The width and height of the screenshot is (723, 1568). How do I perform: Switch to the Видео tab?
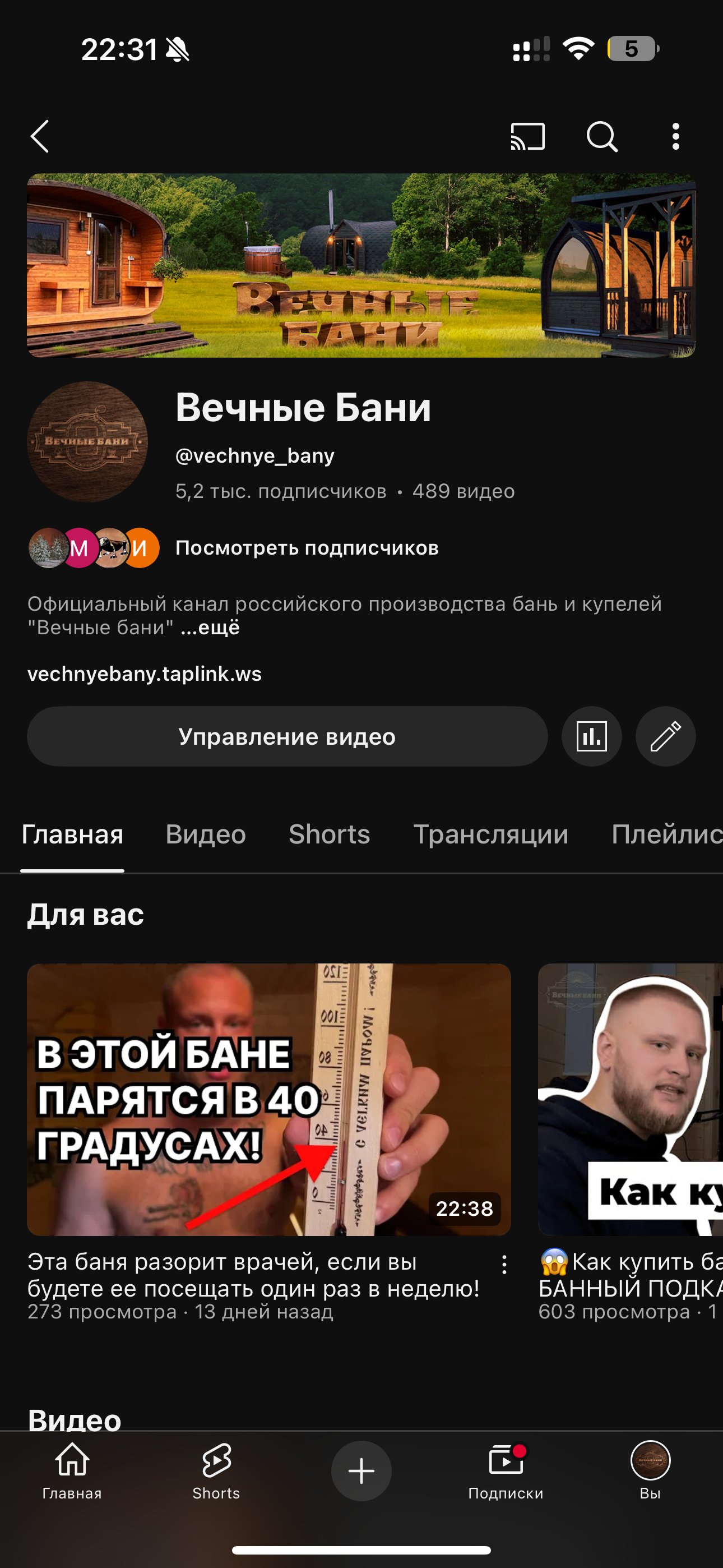[x=206, y=834]
